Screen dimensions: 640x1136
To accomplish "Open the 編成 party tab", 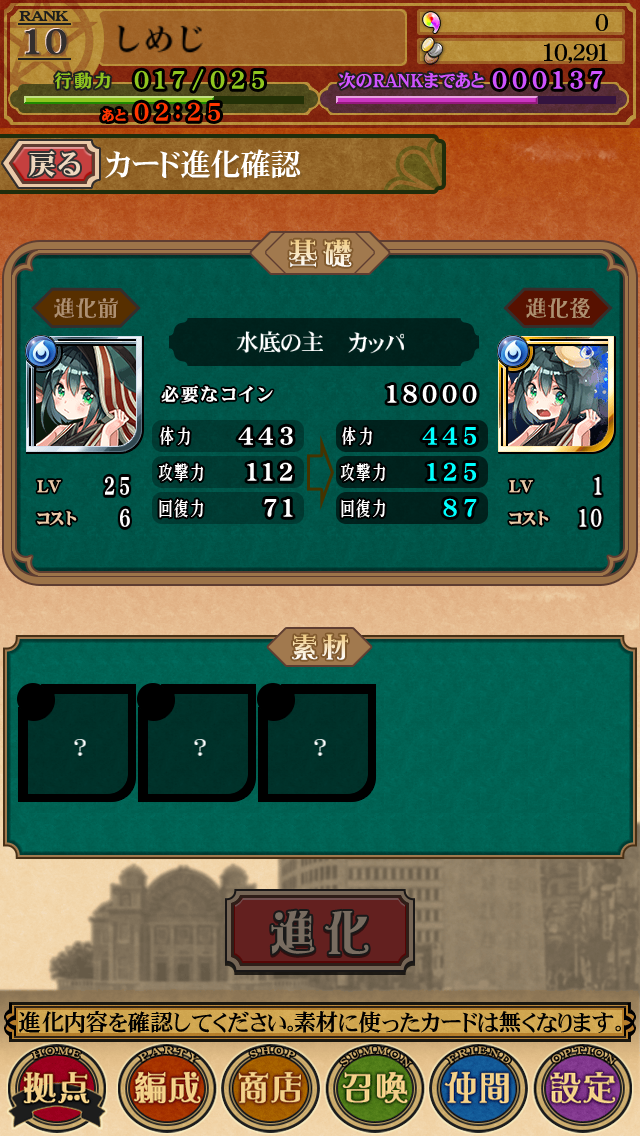I will pyautogui.click(x=165, y=1088).
